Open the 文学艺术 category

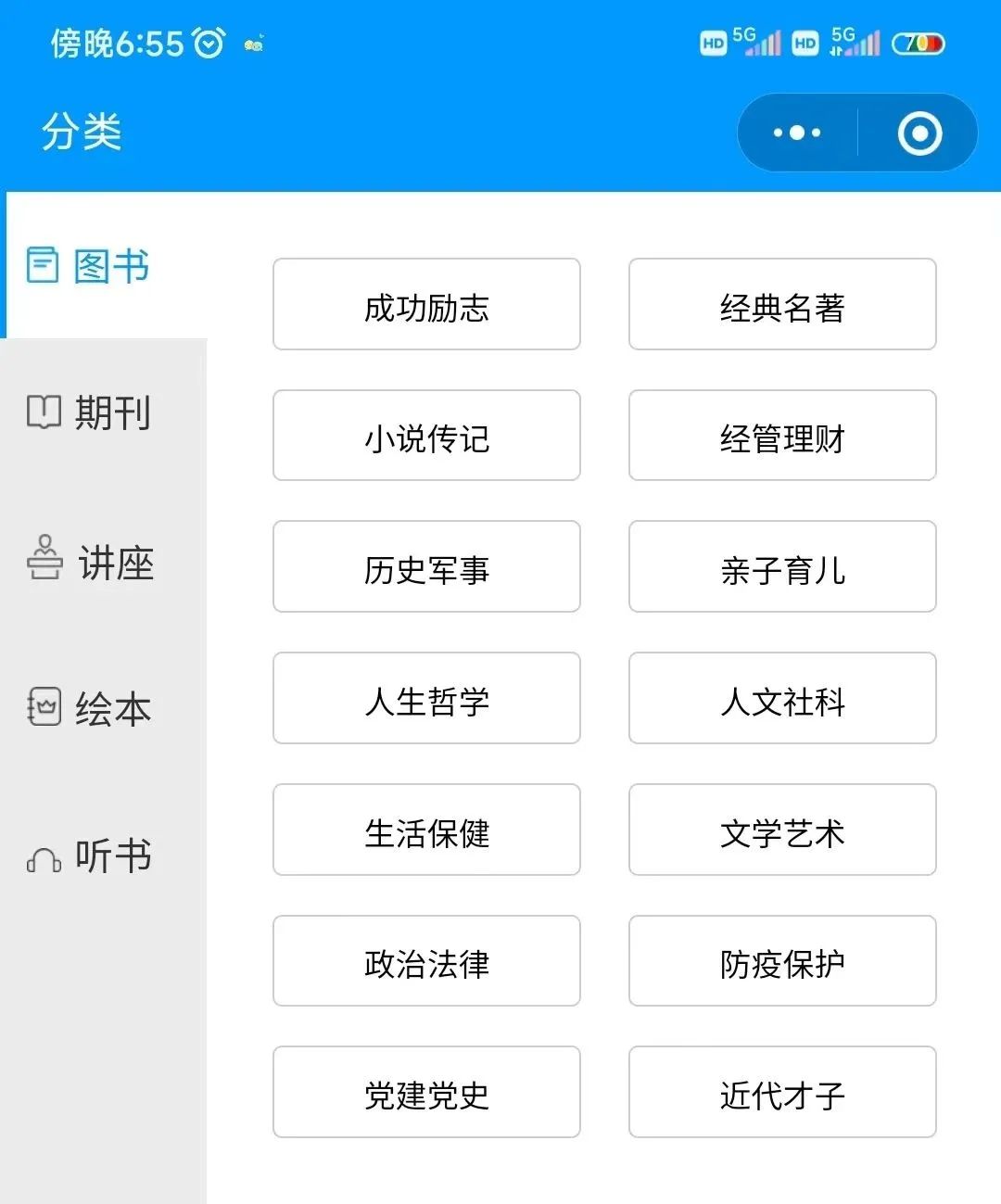pyautogui.click(x=782, y=830)
